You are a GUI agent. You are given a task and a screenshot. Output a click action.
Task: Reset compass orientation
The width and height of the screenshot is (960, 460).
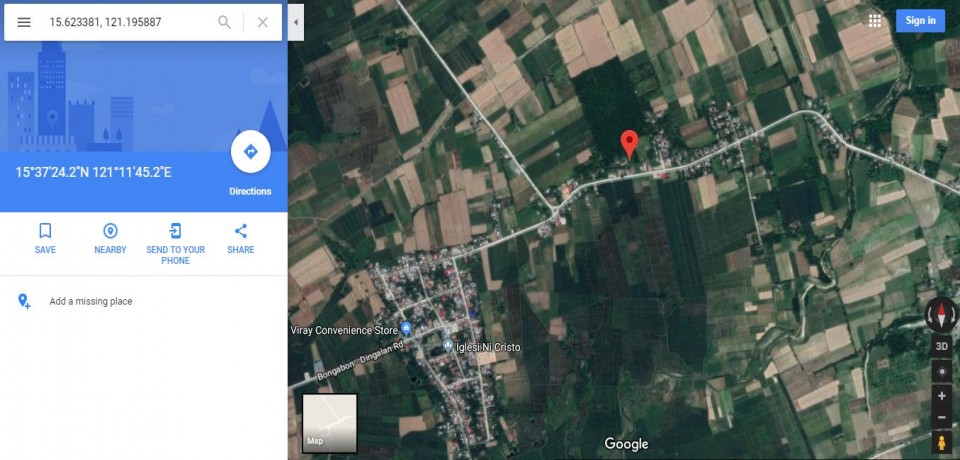[x=941, y=314]
